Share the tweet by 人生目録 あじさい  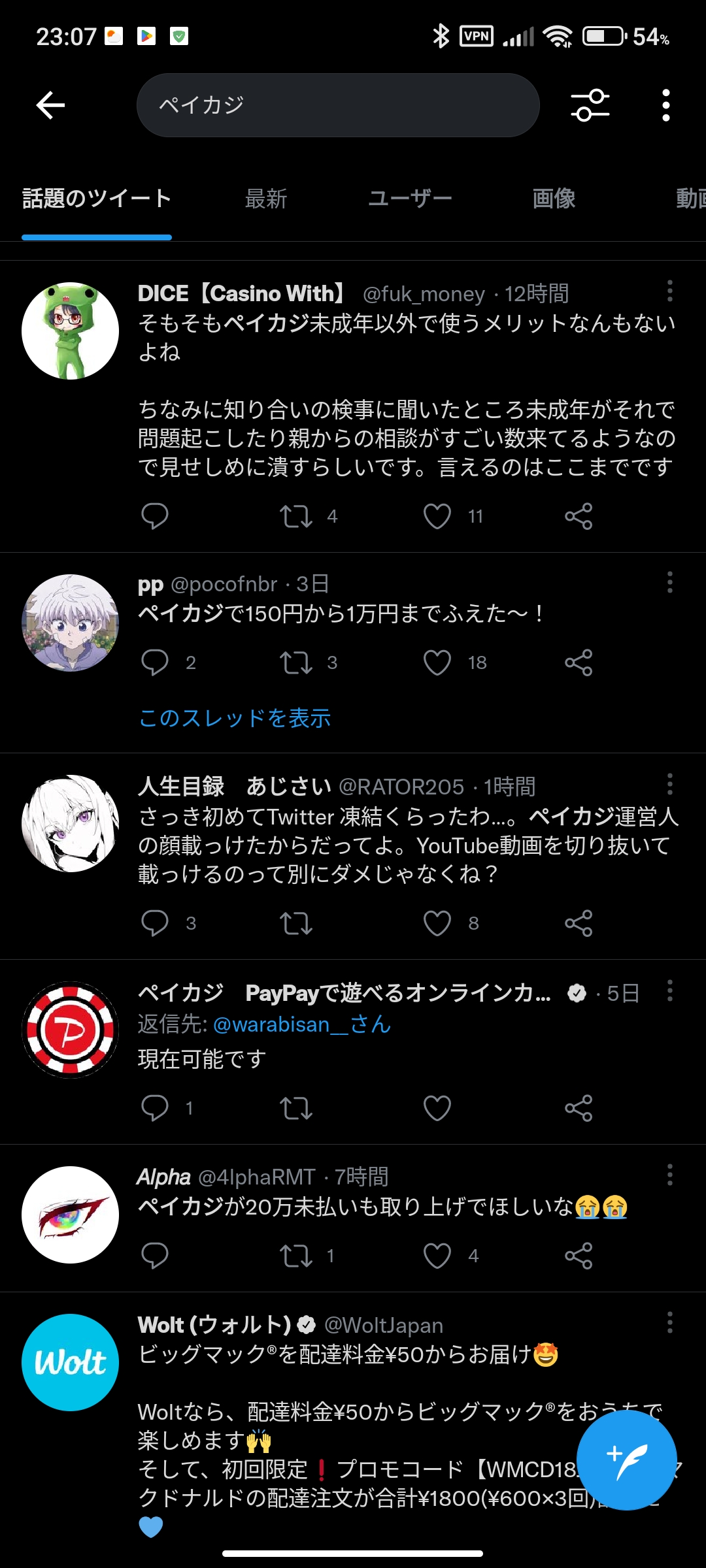(579, 923)
